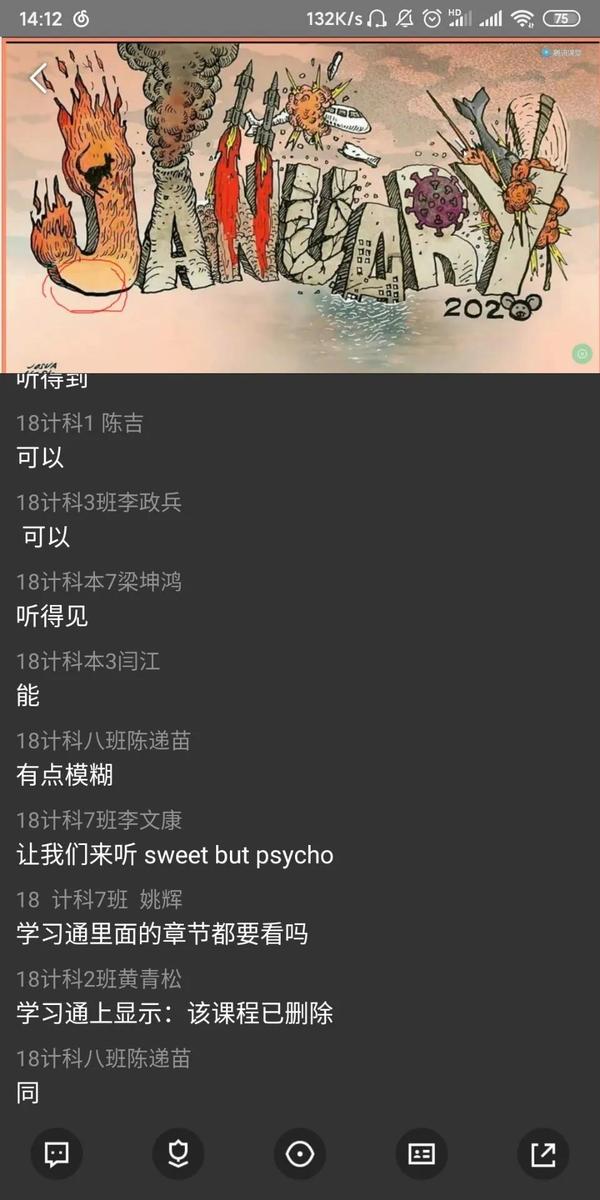Tap the shield badge icon
The width and height of the screenshot is (600, 1200).
click(x=178, y=1154)
